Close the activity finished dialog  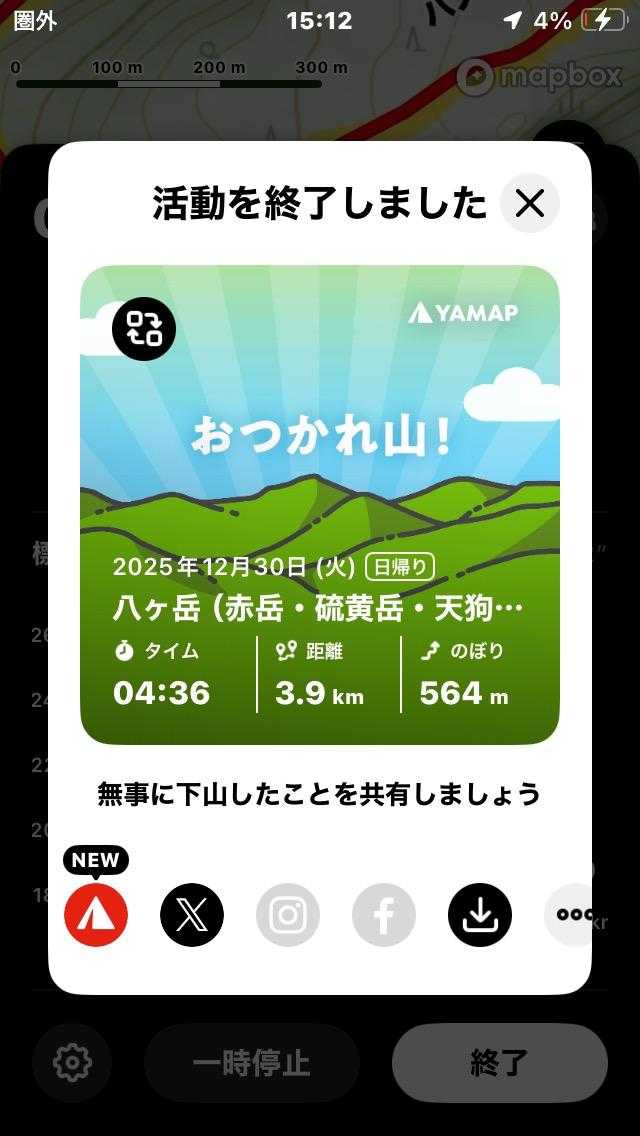529,204
